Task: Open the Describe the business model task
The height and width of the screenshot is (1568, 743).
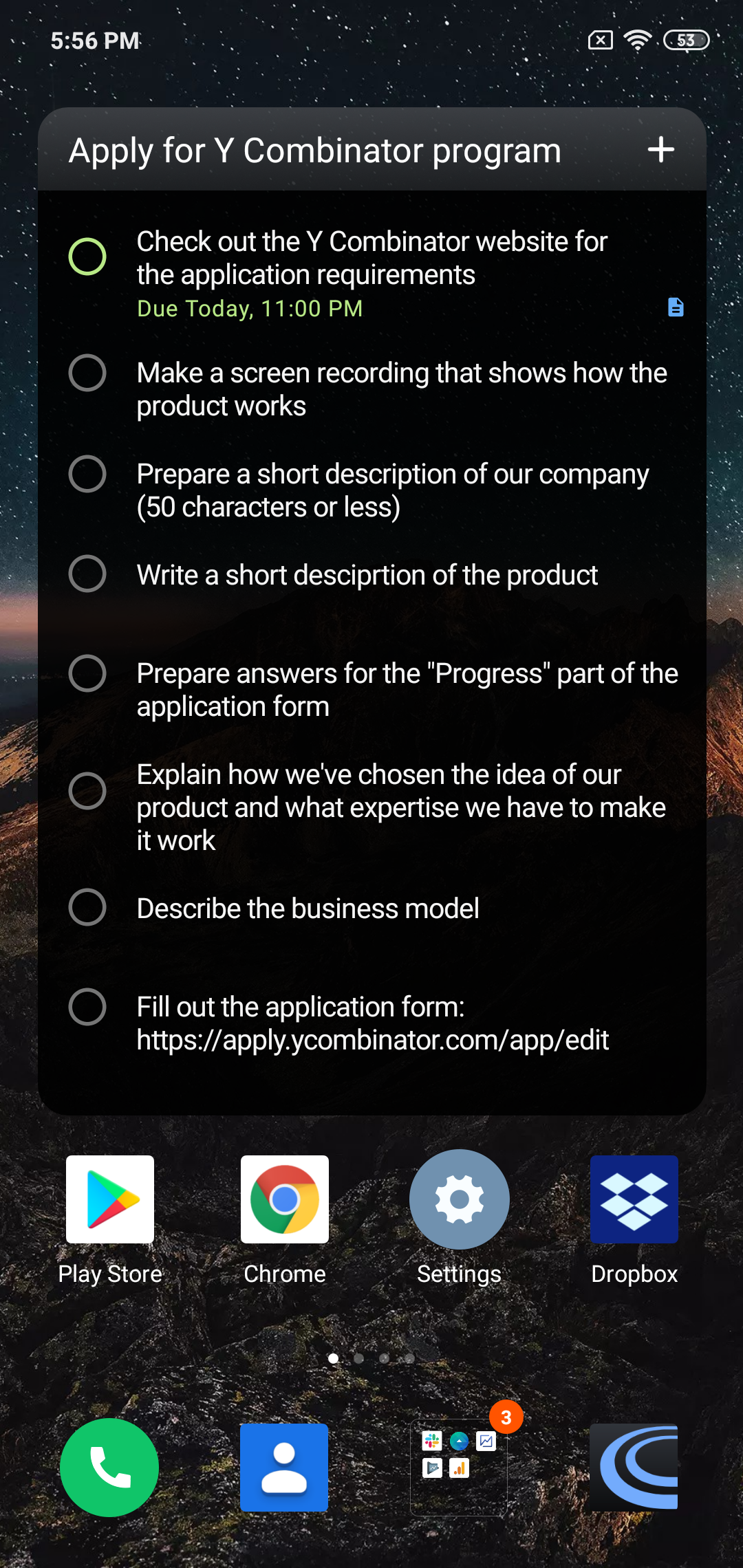Action: [308, 908]
